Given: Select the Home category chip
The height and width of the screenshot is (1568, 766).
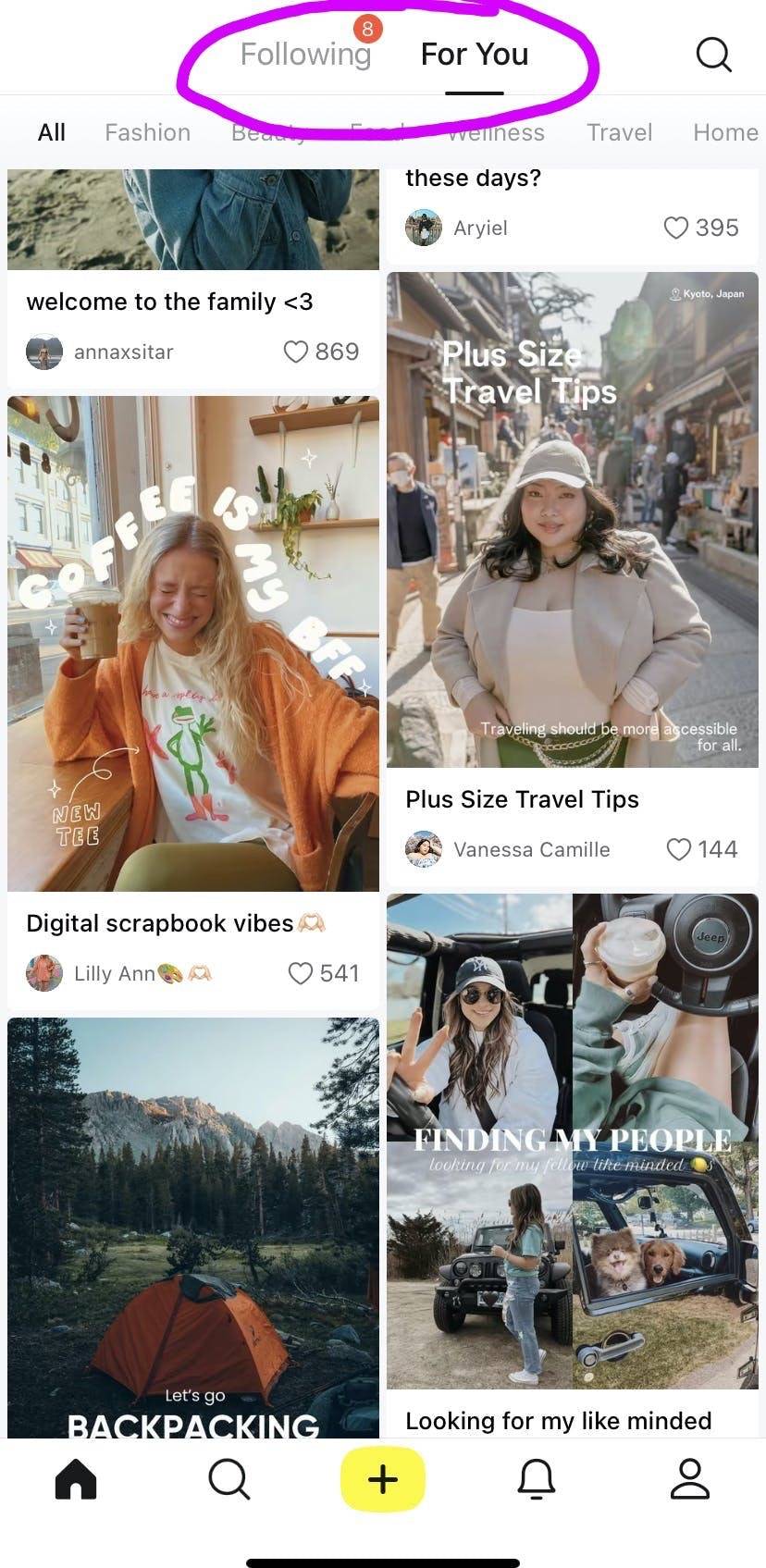Looking at the screenshot, I should [724, 133].
